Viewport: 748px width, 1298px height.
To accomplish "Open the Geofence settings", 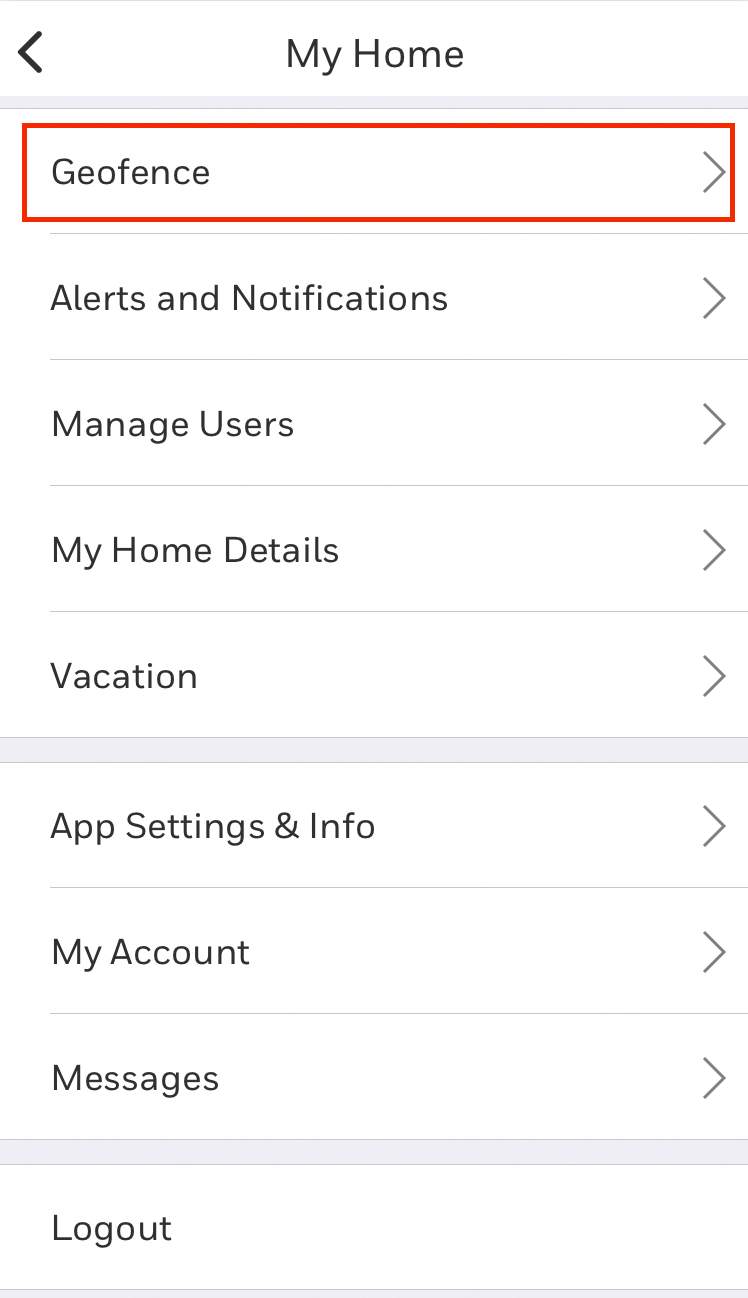I will pyautogui.click(x=378, y=172).
